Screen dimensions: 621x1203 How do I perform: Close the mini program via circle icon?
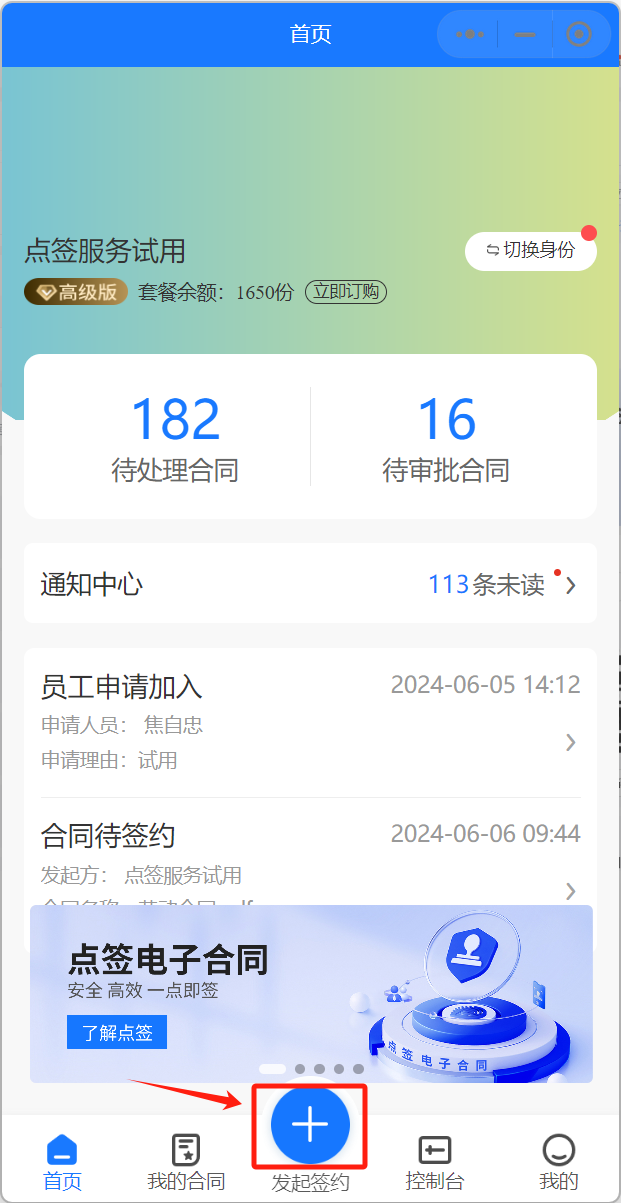pos(579,34)
